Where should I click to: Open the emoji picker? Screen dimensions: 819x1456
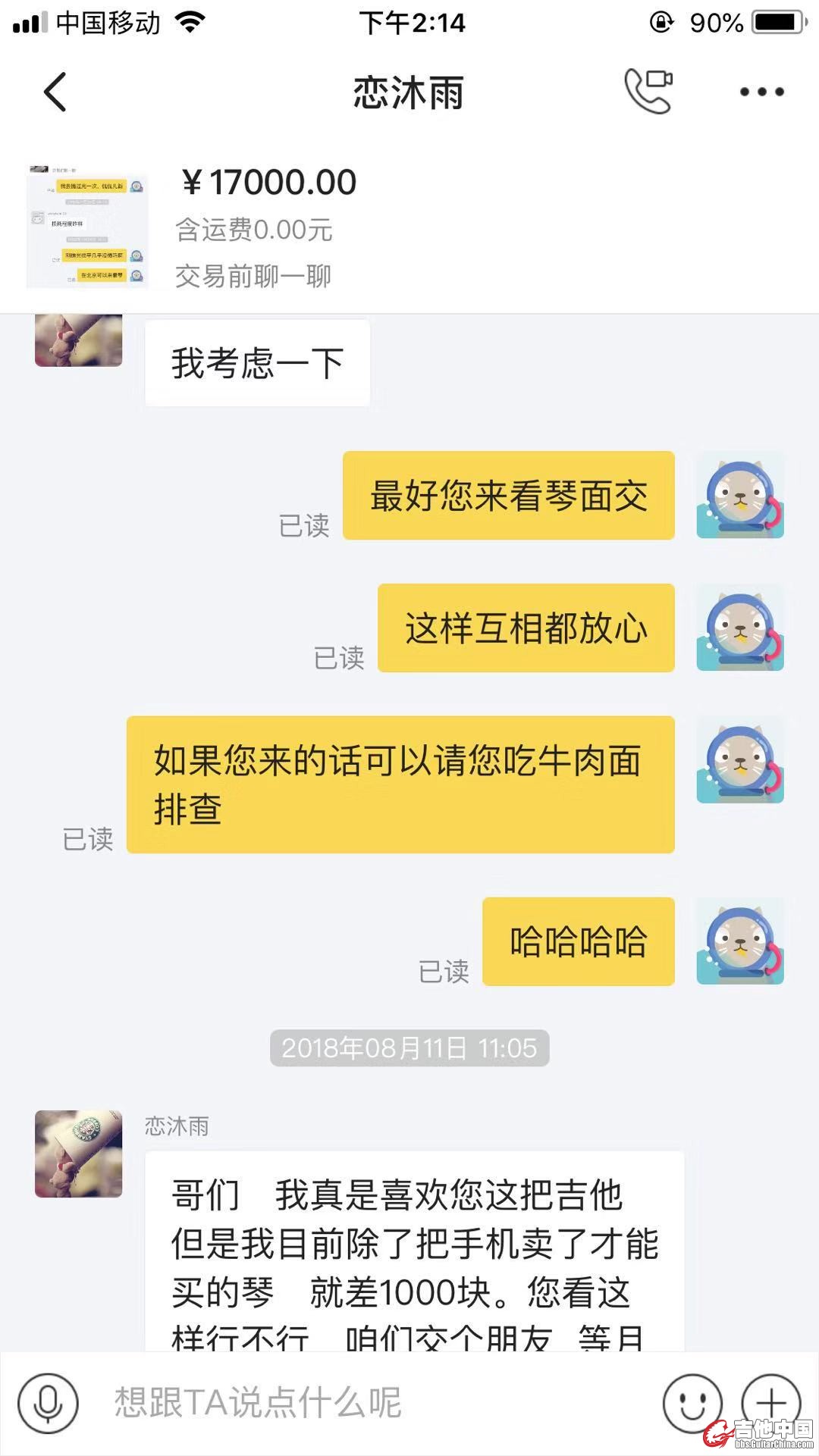tap(692, 1403)
